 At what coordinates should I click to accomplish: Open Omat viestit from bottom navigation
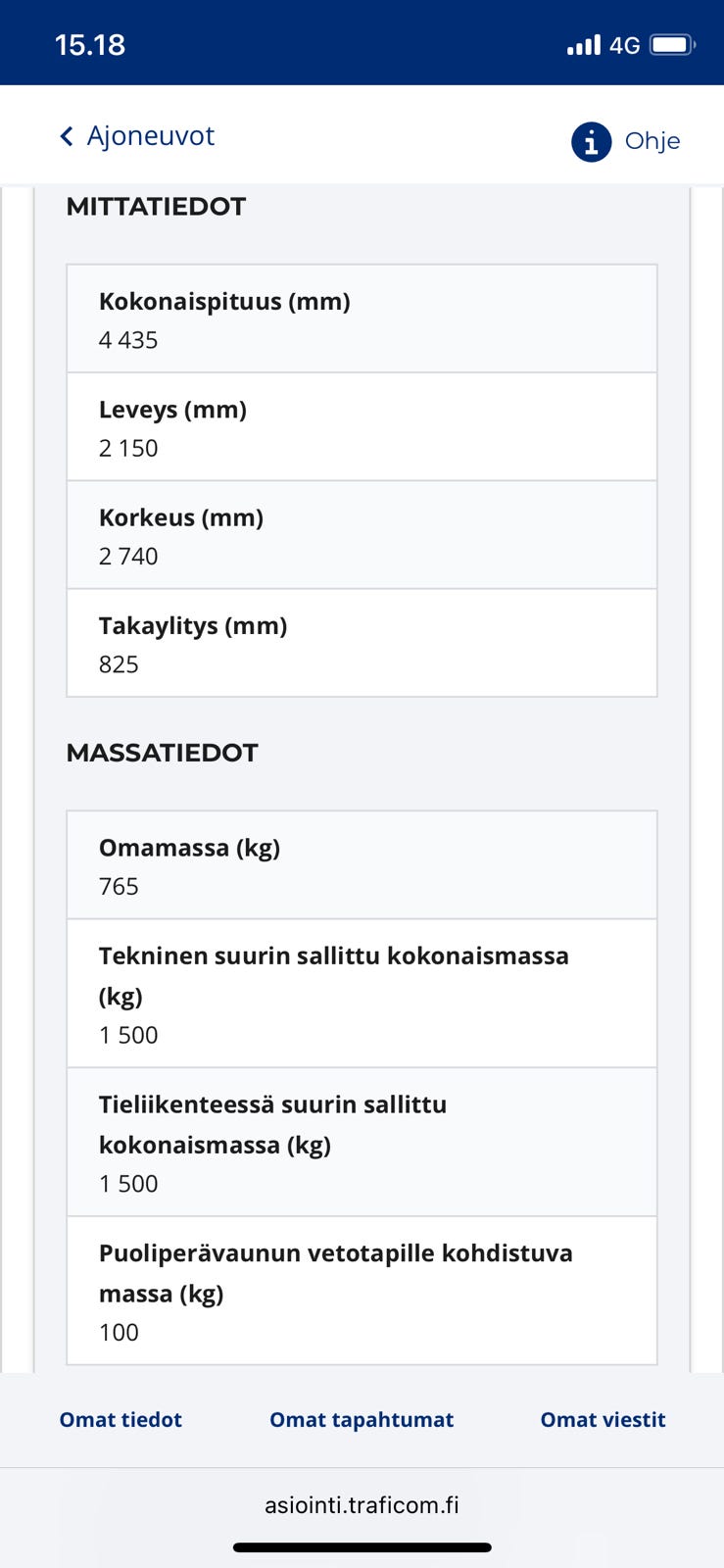click(x=603, y=1419)
